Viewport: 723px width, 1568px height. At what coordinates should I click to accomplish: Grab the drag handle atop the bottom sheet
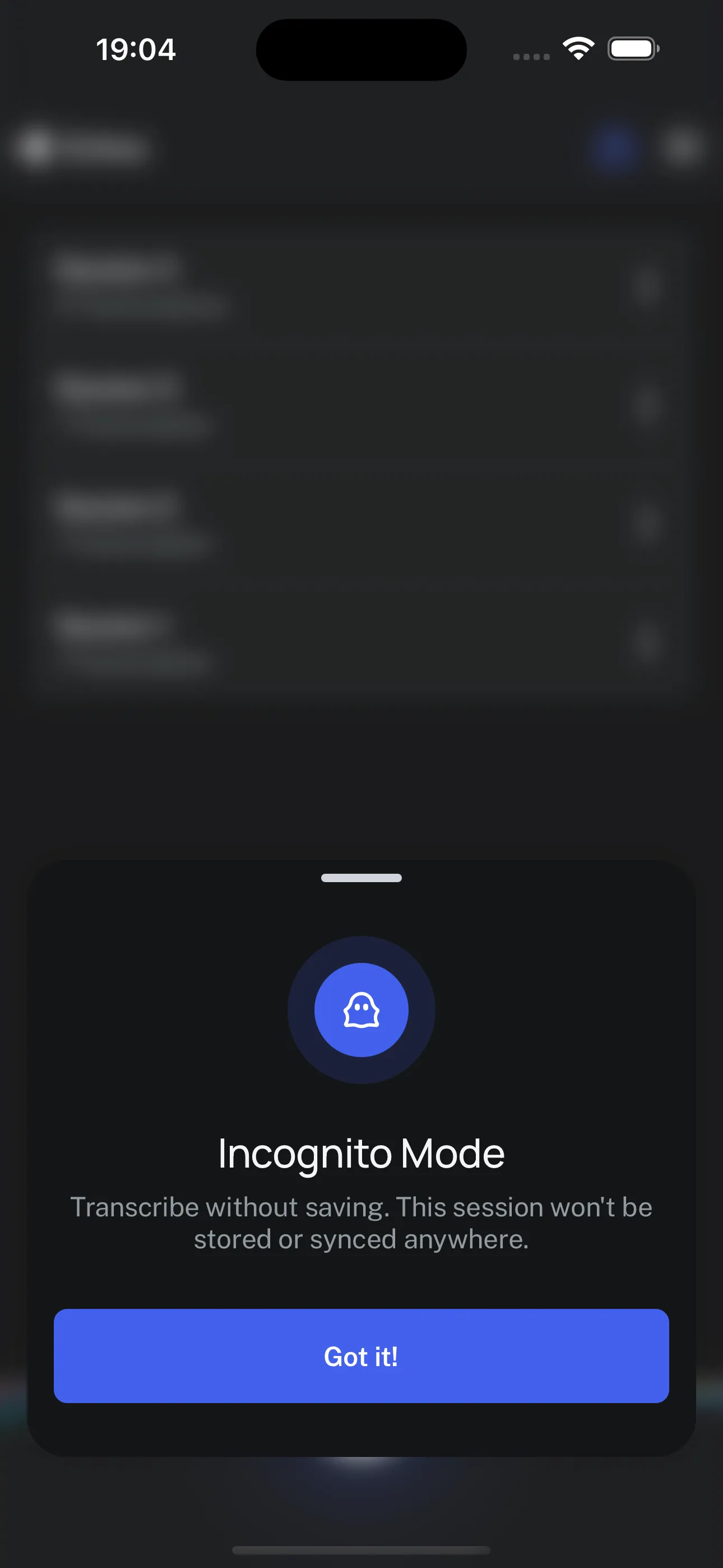(x=361, y=878)
